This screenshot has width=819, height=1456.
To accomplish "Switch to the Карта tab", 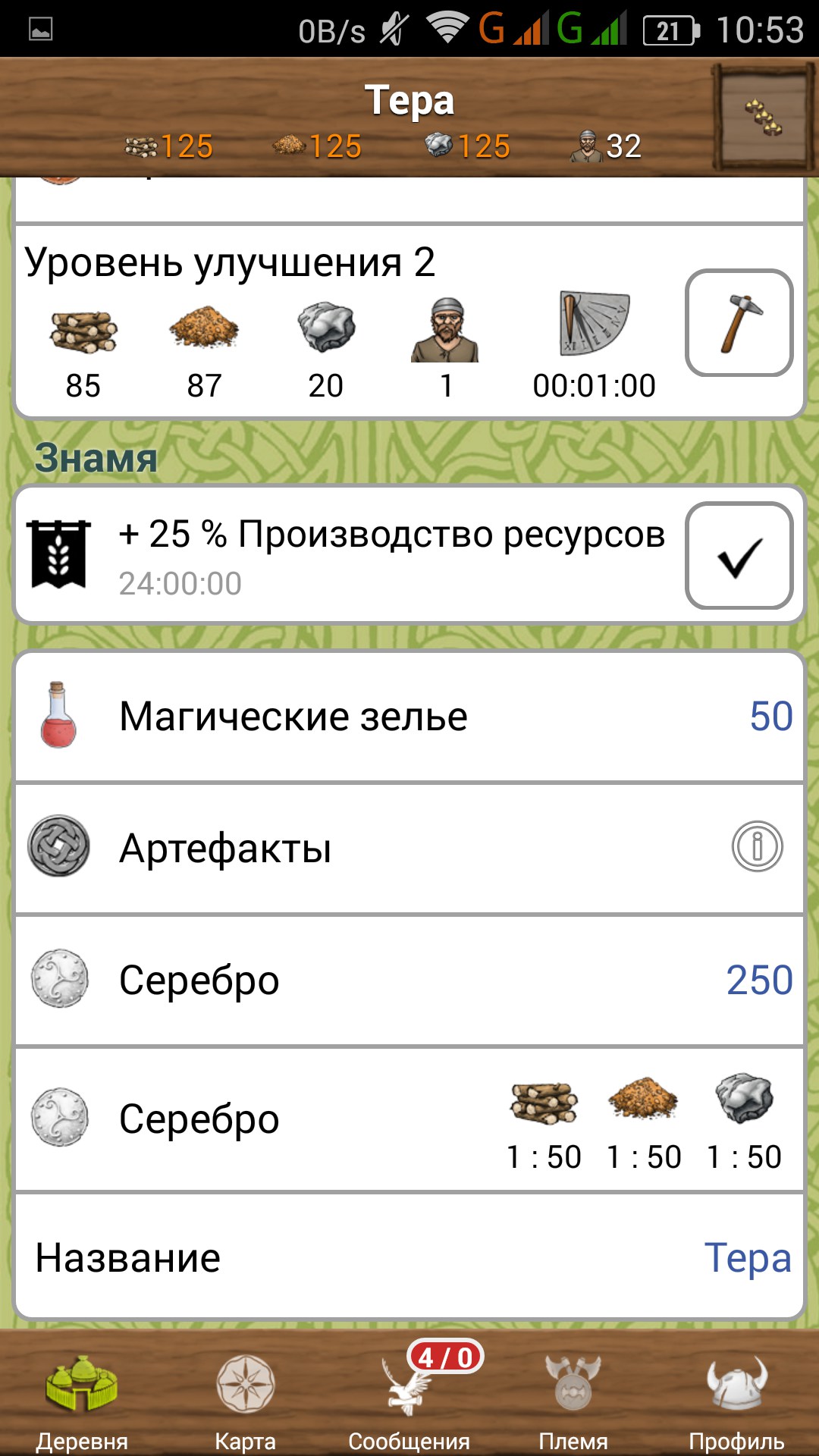I will click(x=246, y=1401).
